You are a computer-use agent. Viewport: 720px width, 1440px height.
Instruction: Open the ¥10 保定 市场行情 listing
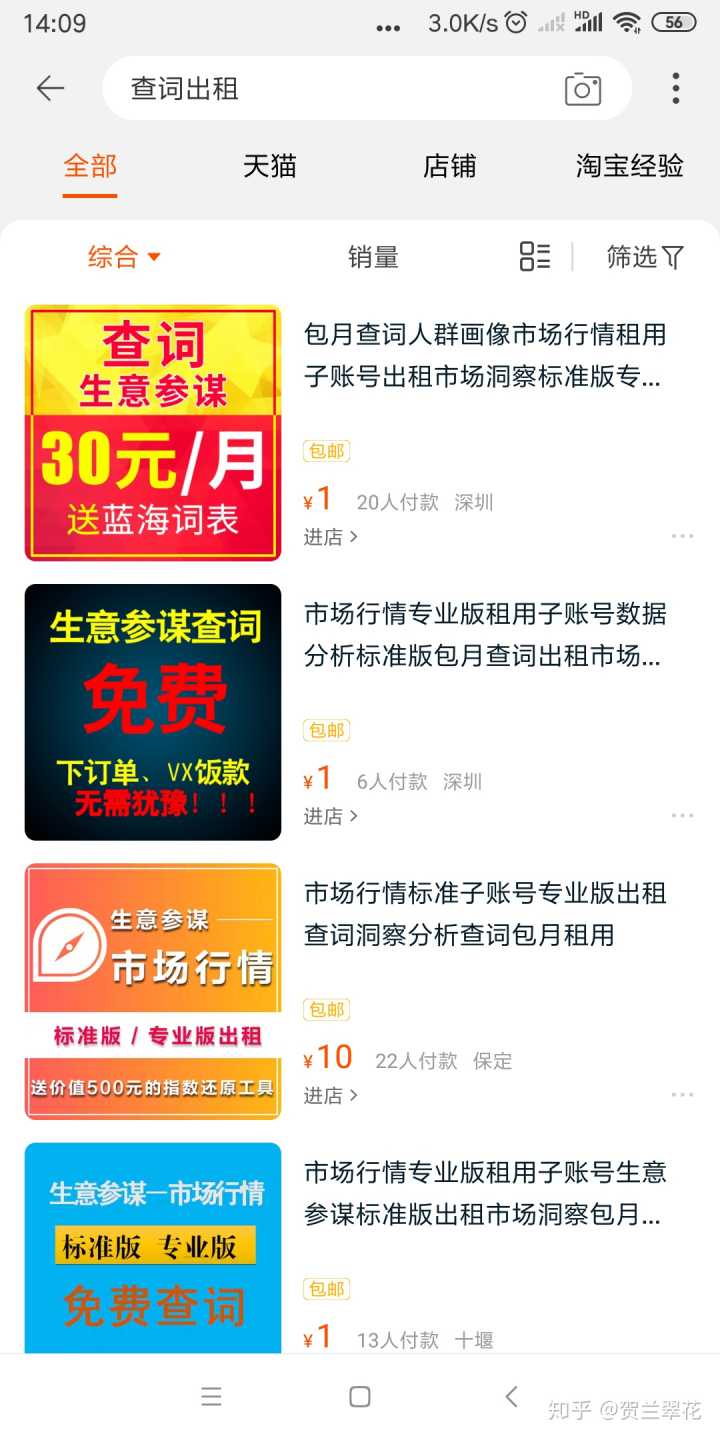tap(153, 991)
